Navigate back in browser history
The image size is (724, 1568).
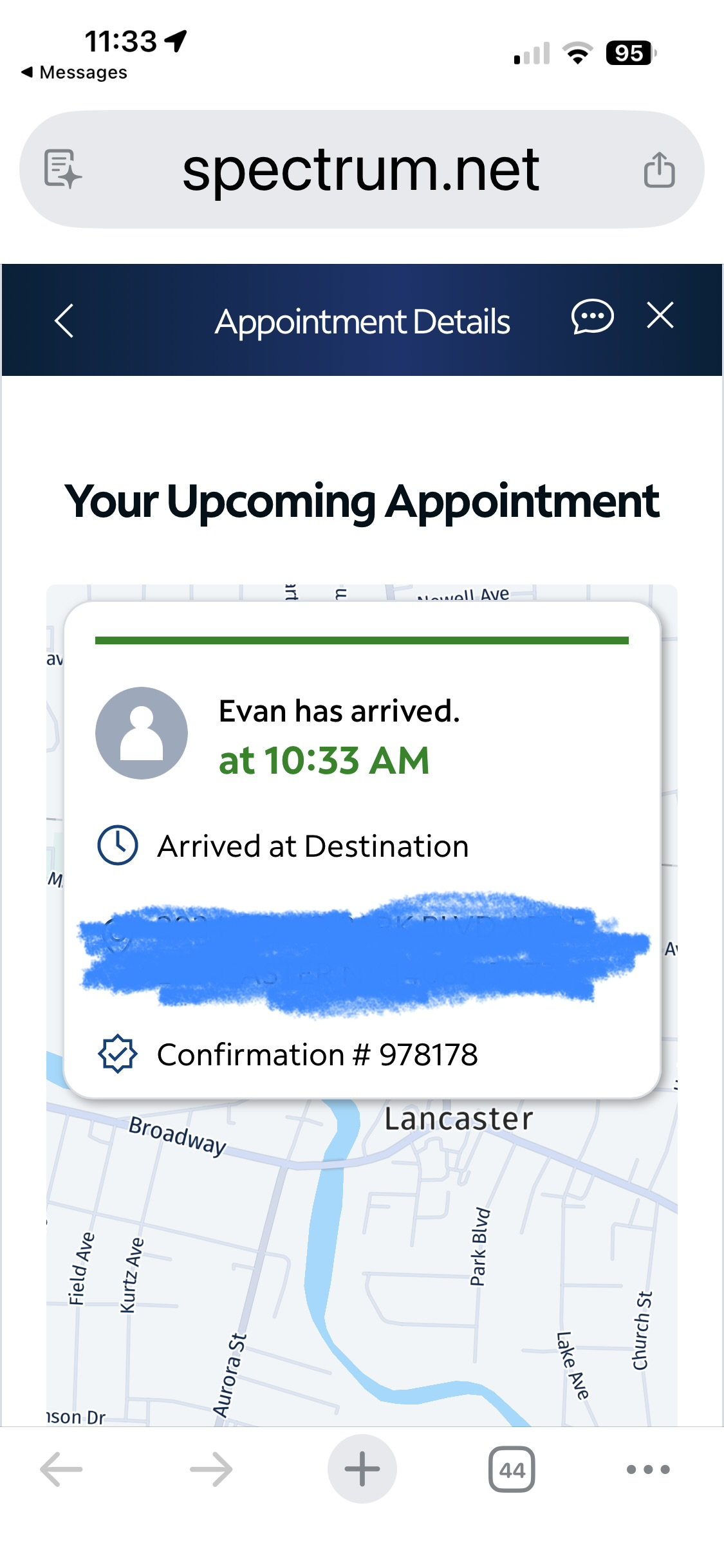tap(62, 1470)
